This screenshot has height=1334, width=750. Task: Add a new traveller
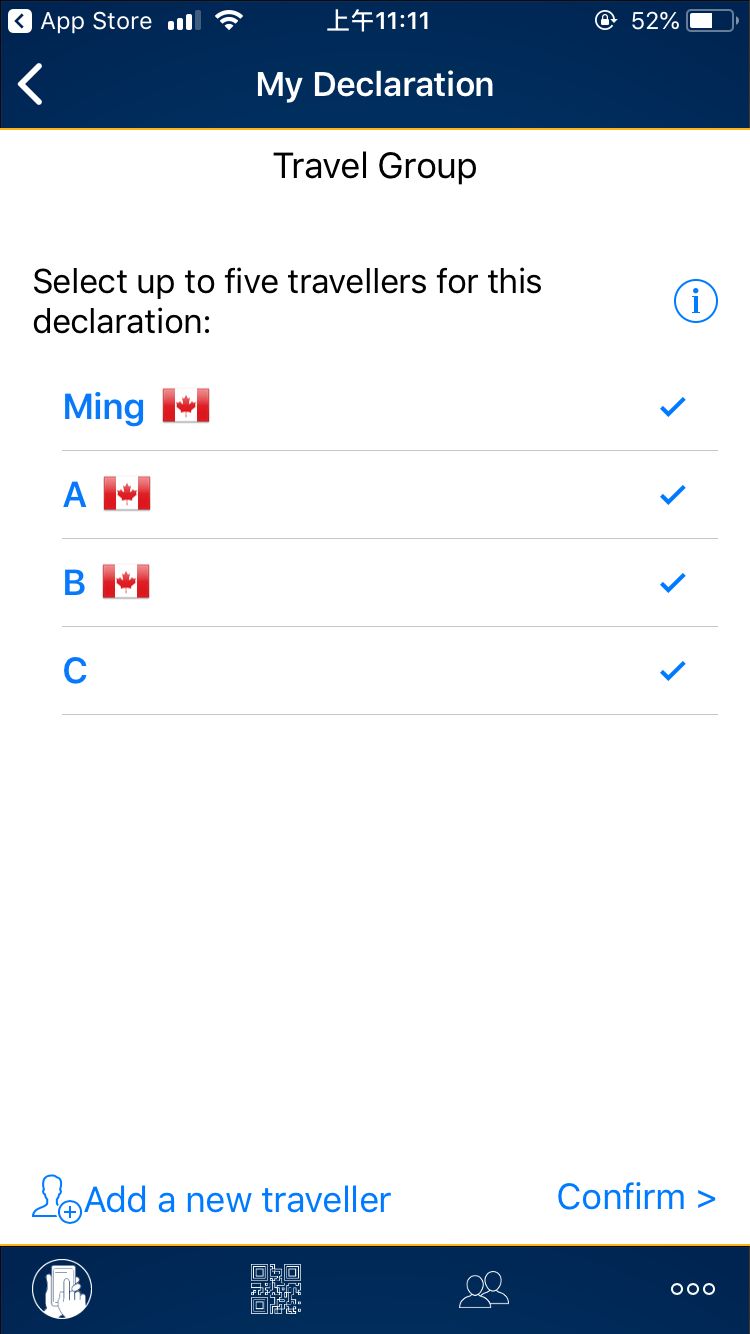pos(212,1198)
